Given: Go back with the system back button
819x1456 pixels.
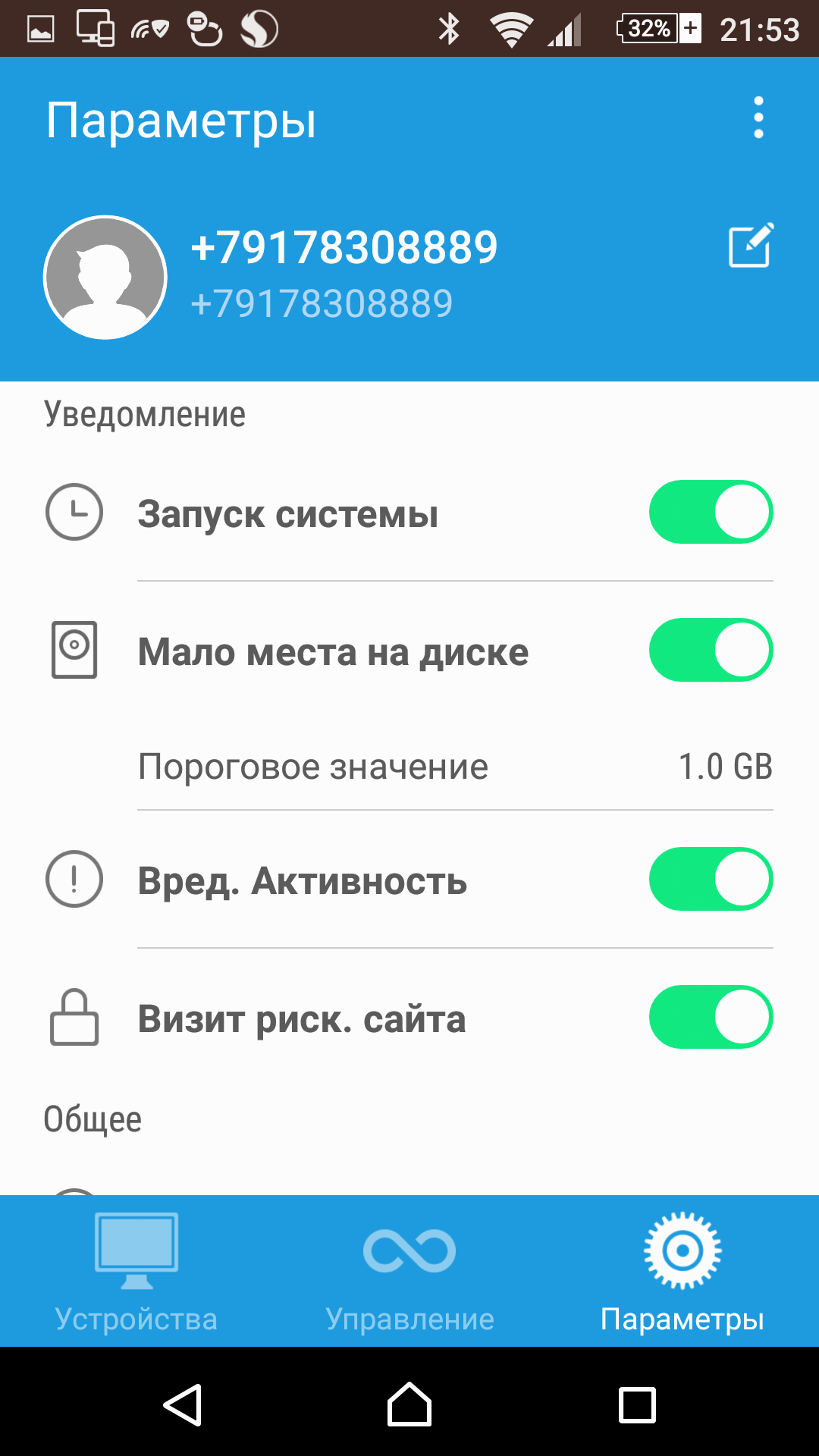Looking at the screenshot, I should (183, 1404).
